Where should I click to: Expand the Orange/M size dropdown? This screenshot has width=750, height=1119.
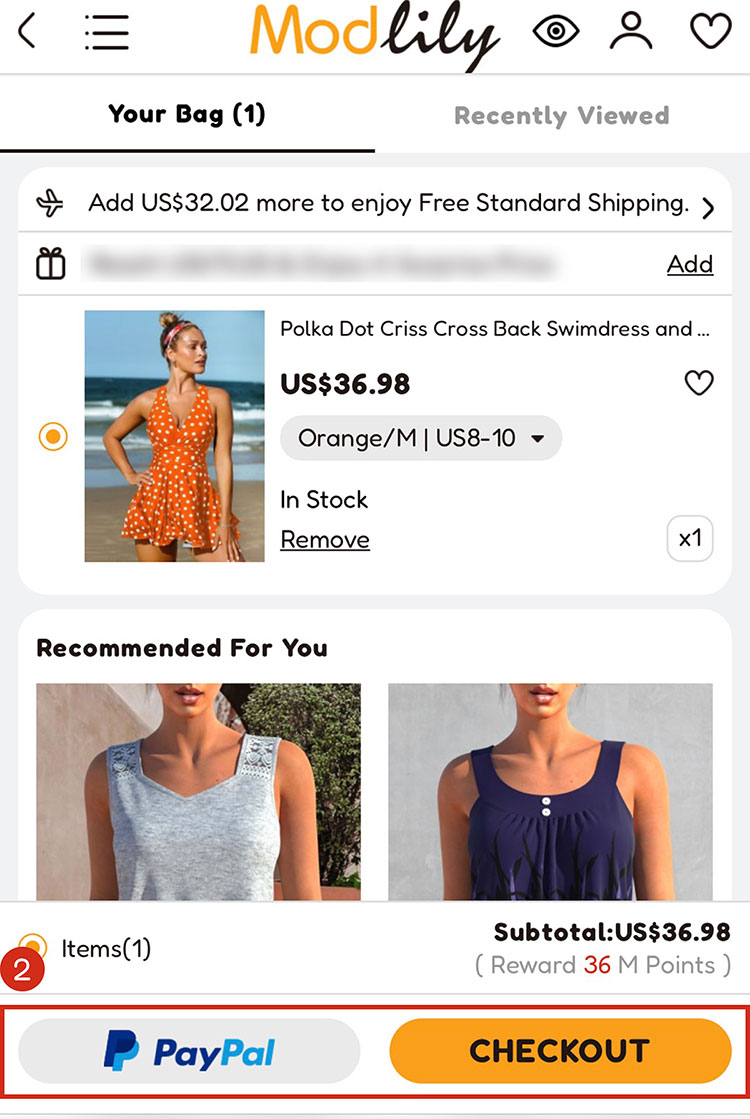[421, 438]
